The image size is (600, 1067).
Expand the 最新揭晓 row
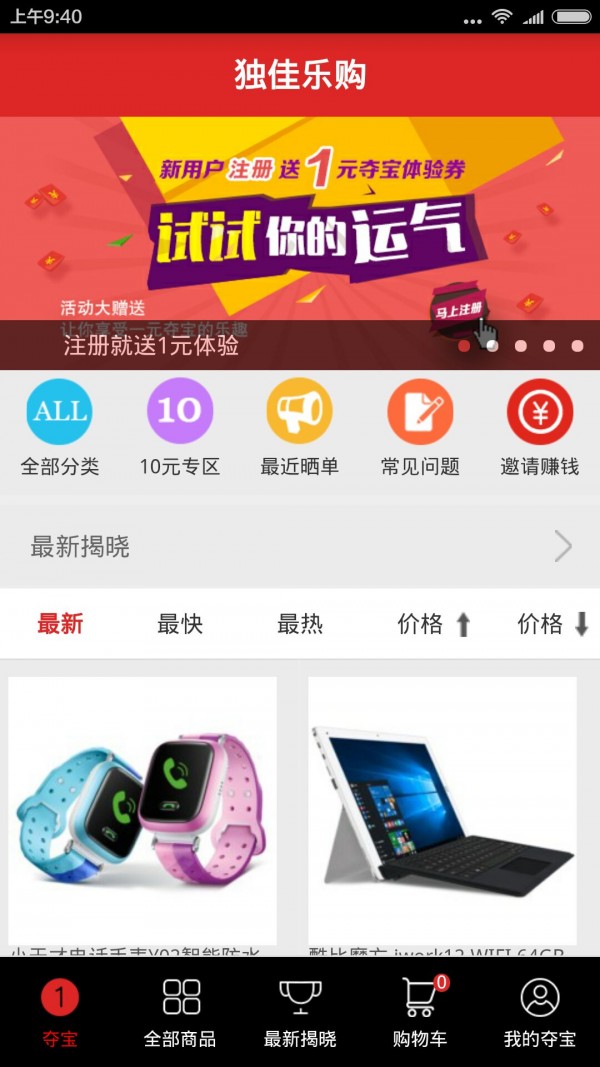[x=300, y=547]
